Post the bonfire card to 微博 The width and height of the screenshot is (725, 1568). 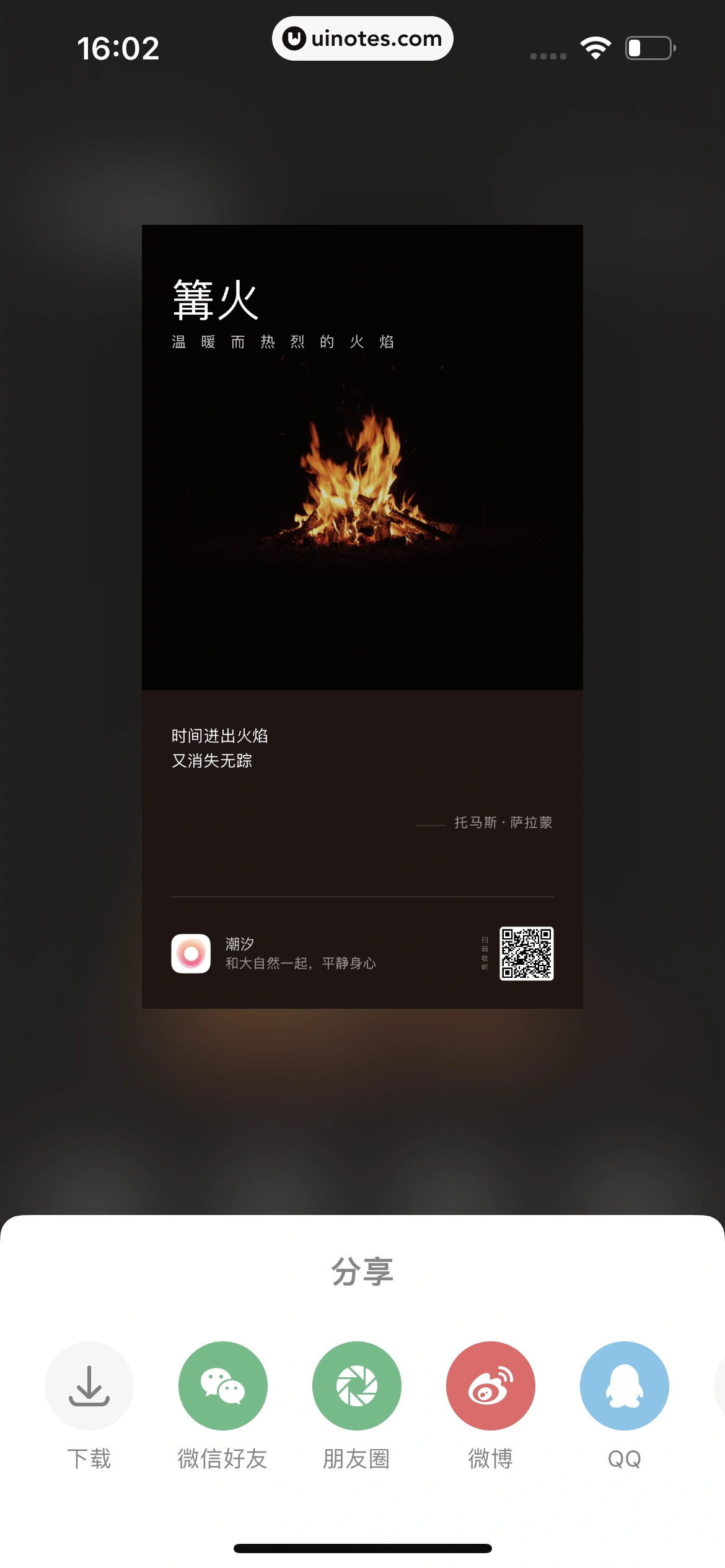coord(491,1385)
